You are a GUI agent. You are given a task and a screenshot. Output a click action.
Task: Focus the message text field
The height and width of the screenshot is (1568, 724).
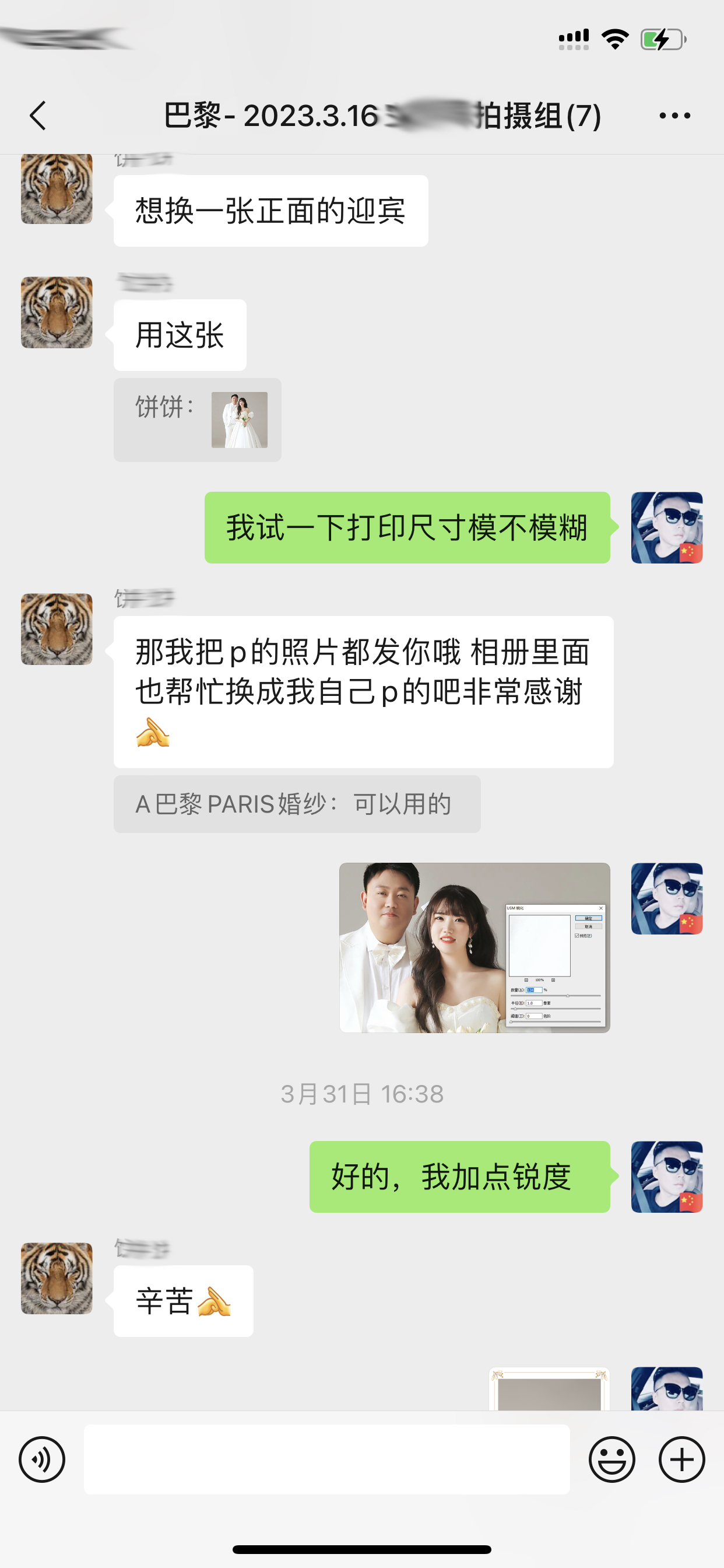tap(326, 1459)
